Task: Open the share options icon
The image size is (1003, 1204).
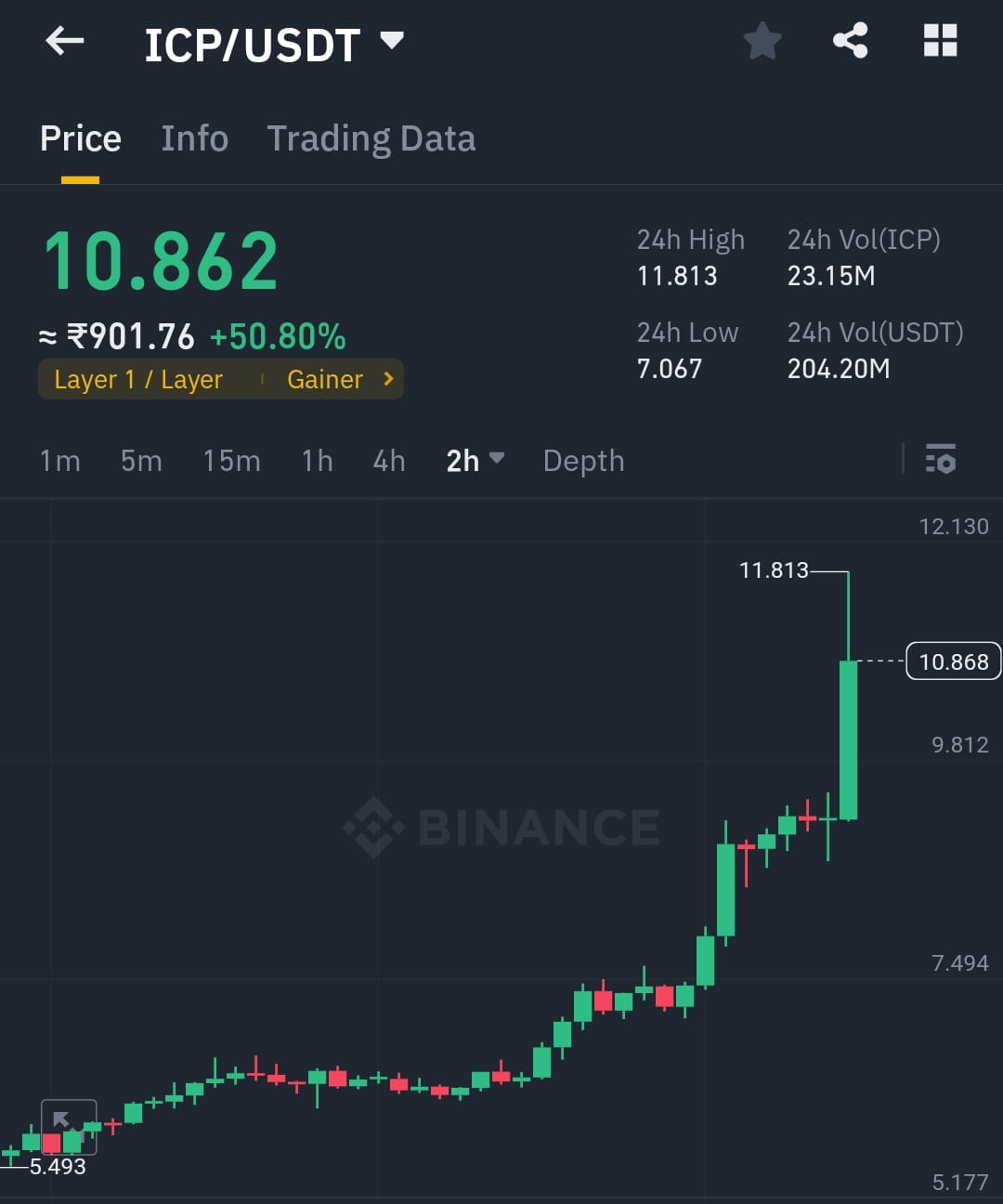Action: click(x=851, y=41)
